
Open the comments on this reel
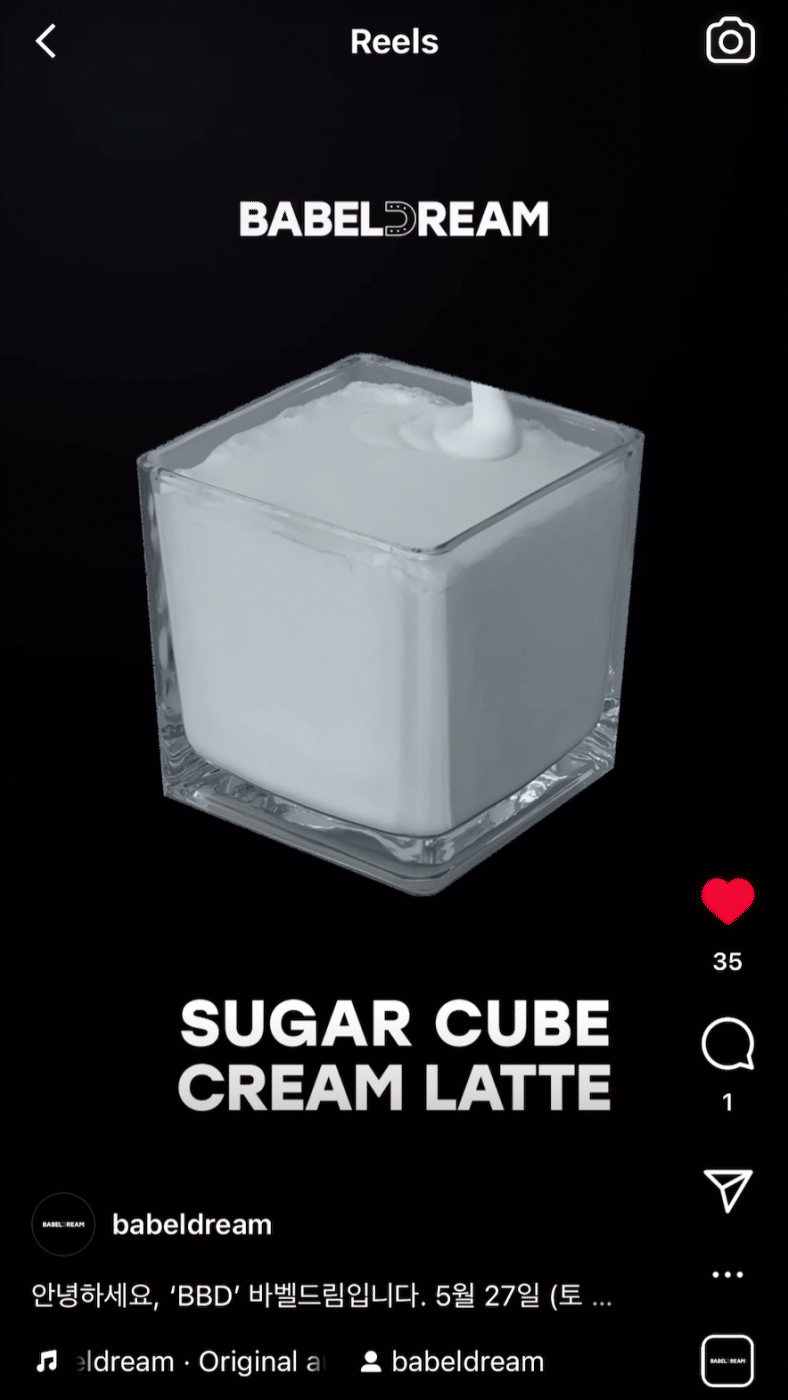click(x=728, y=1045)
